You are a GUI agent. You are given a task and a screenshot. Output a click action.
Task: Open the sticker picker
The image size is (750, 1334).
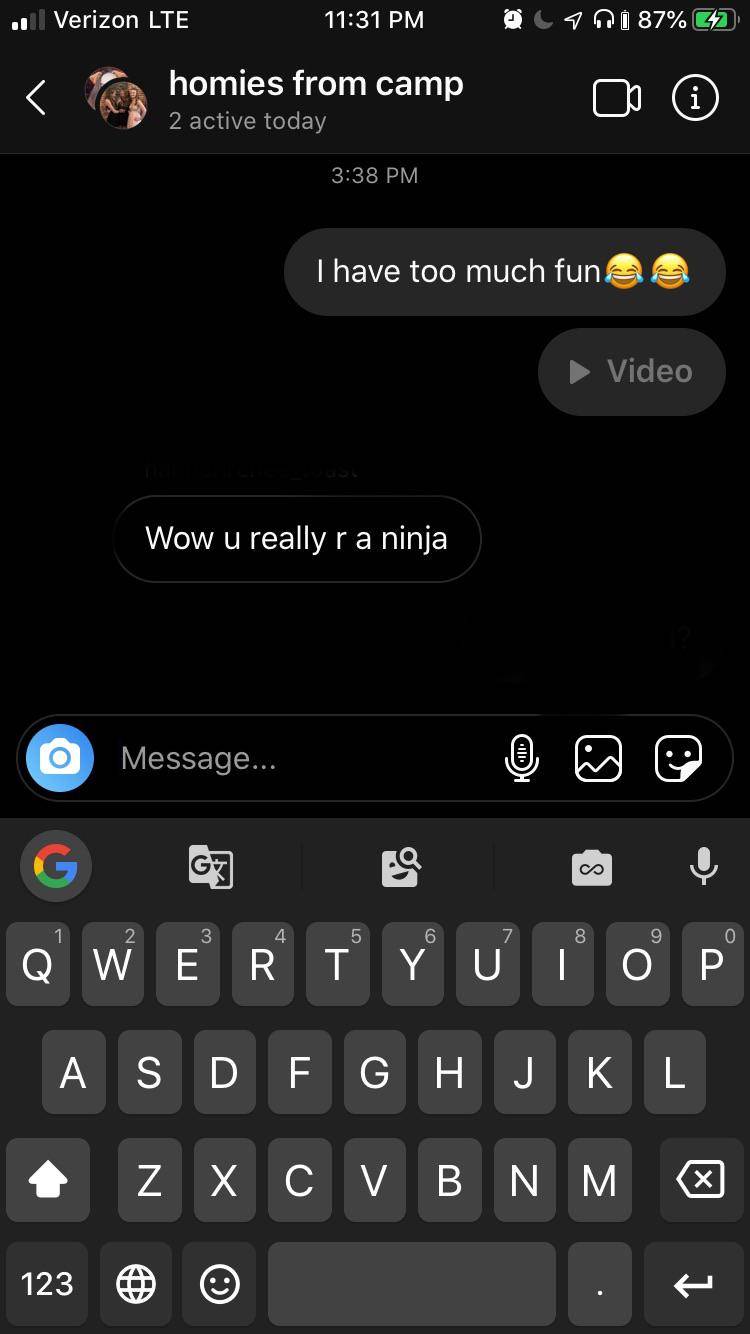[x=678, y=758]
